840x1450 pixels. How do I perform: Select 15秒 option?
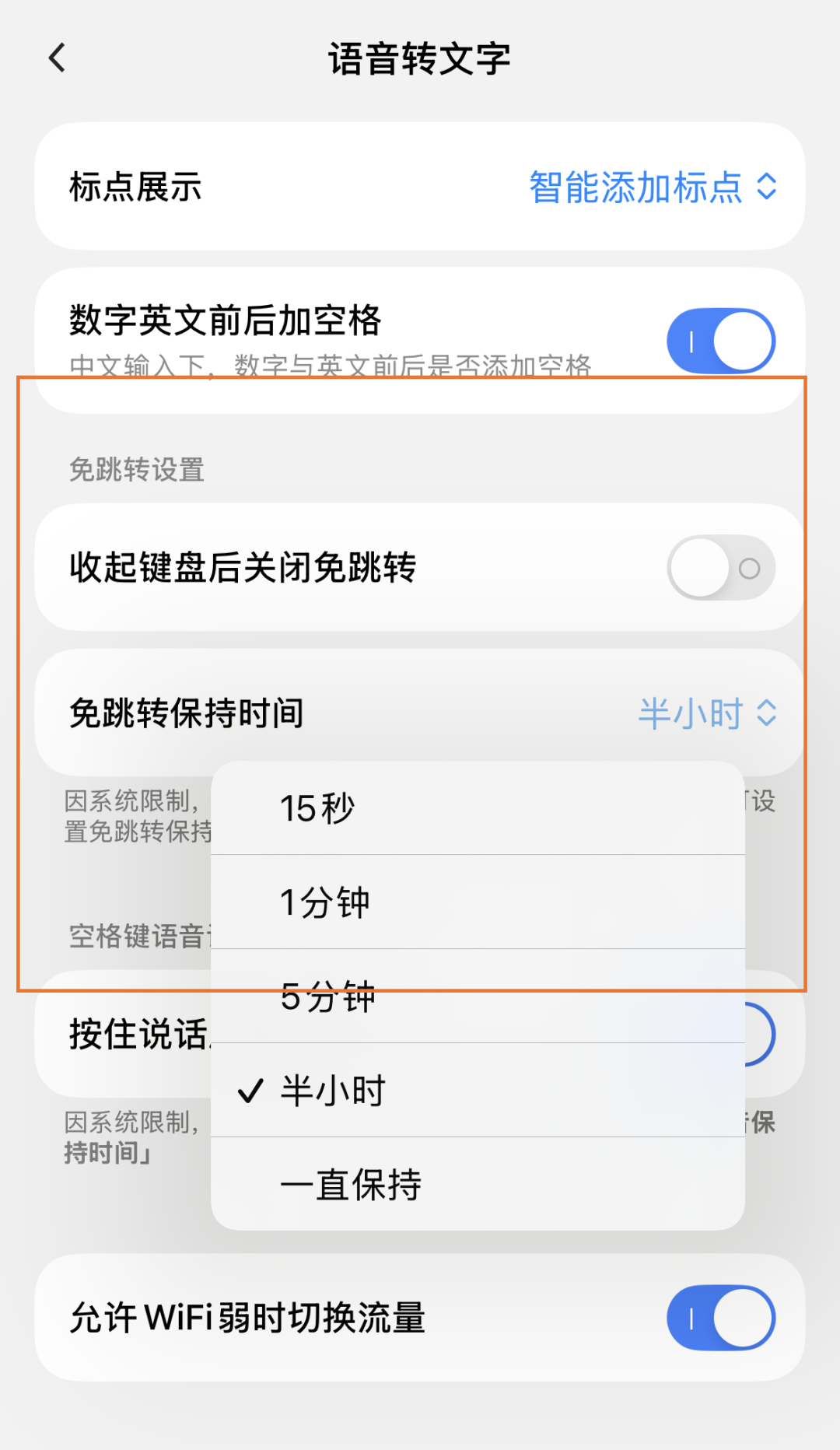(x=476, y=808)
